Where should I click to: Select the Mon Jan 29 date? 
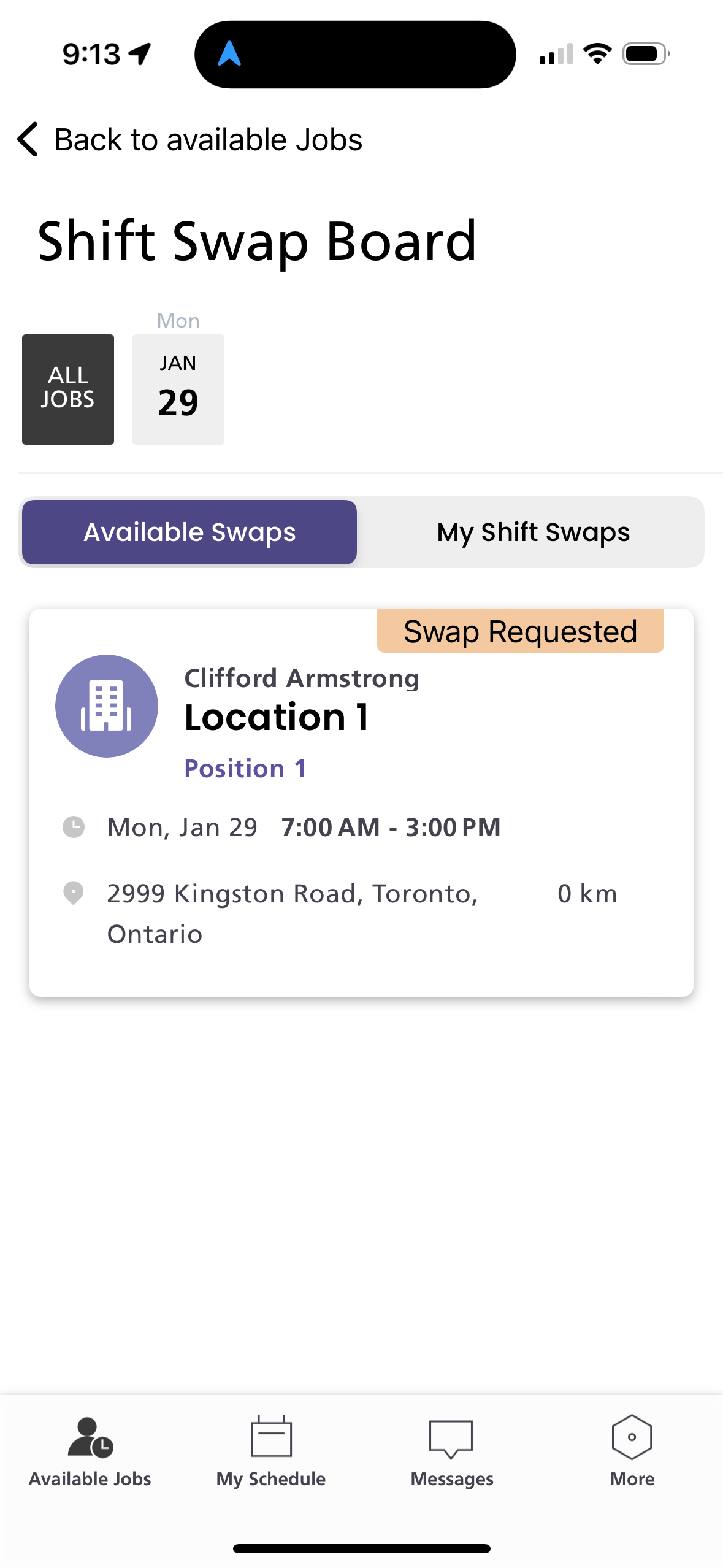click(x=178, y=389)
